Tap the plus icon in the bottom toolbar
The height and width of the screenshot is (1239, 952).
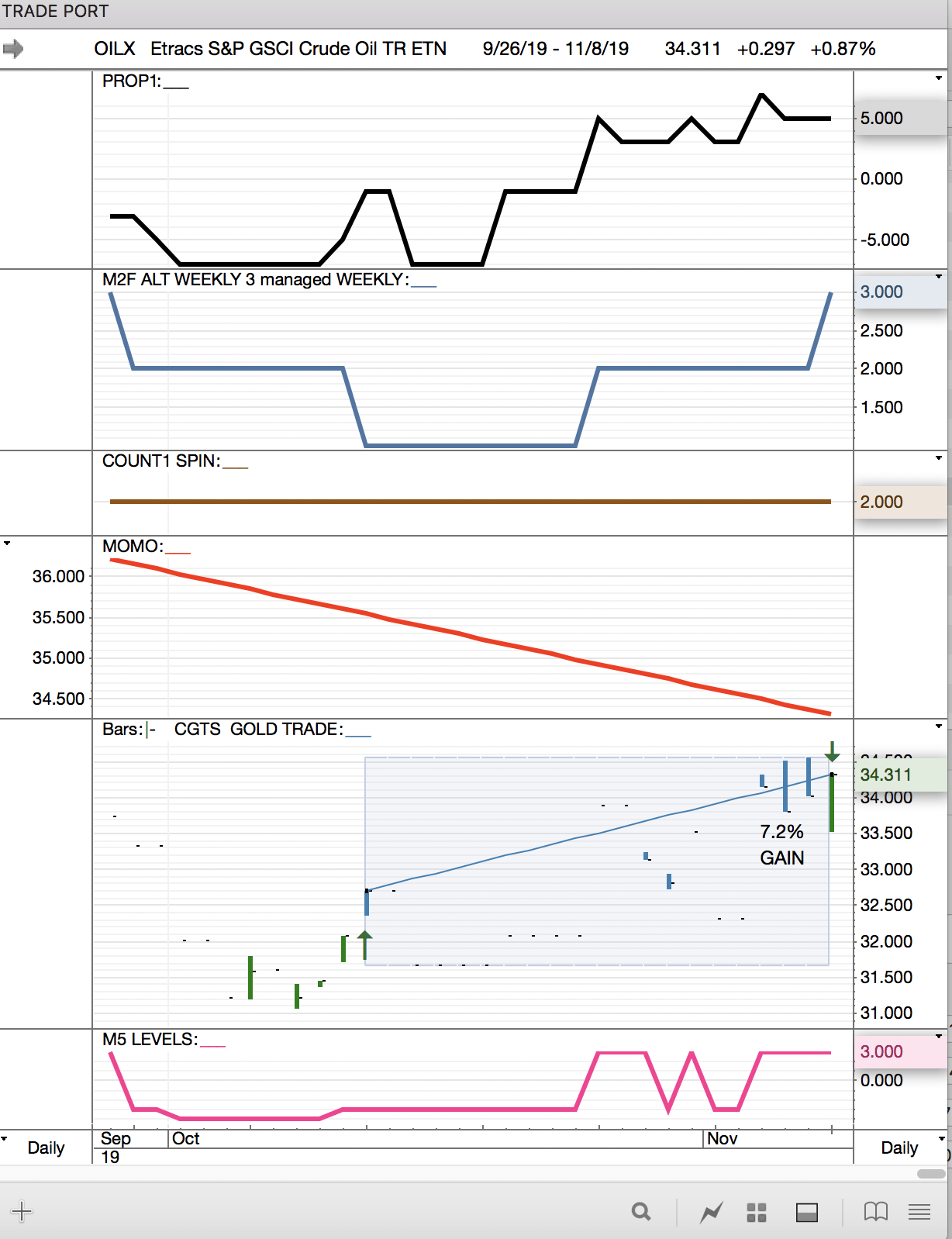point(22,1211)
